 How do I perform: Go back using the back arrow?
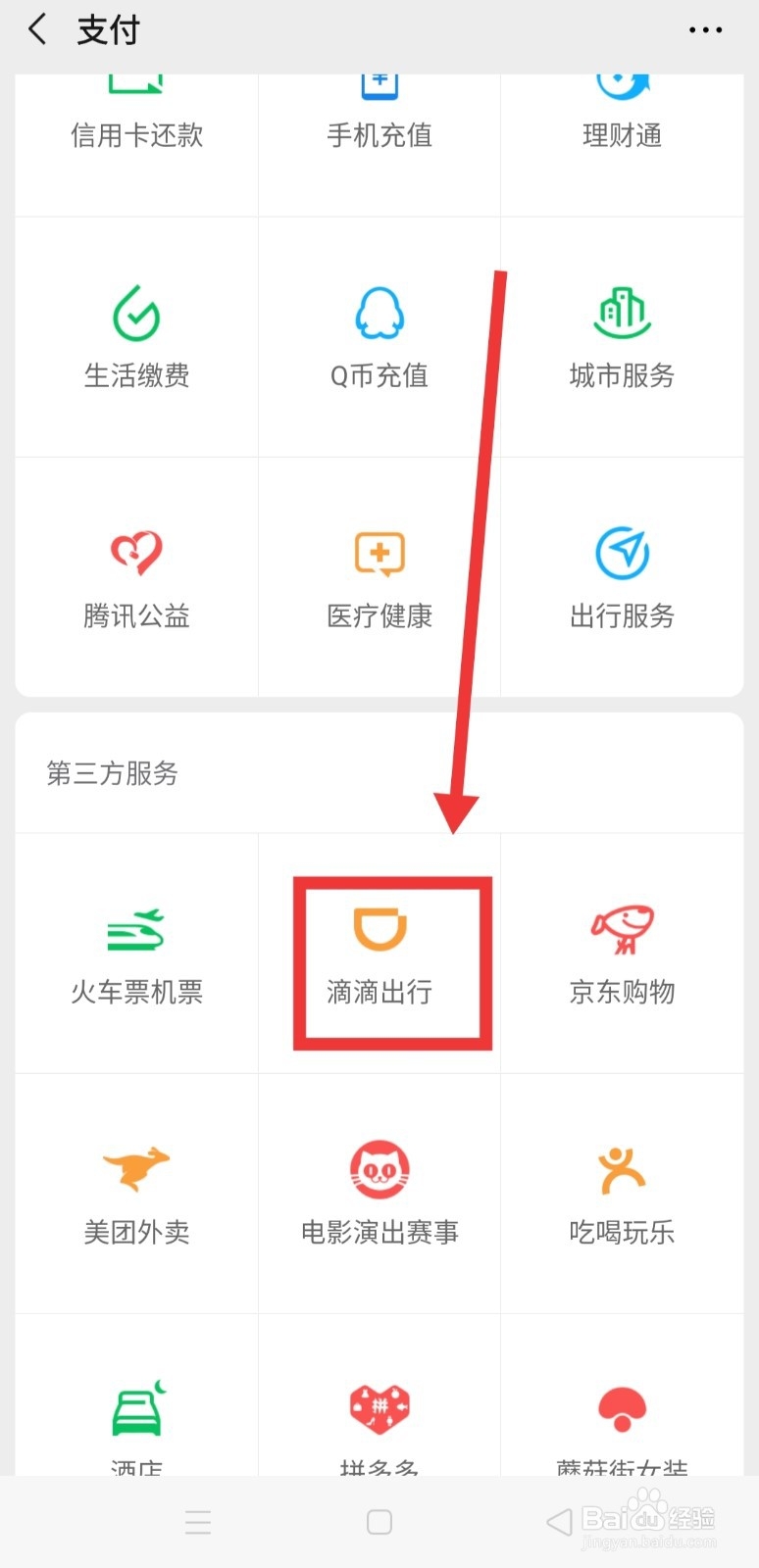[x=36, y=29]
